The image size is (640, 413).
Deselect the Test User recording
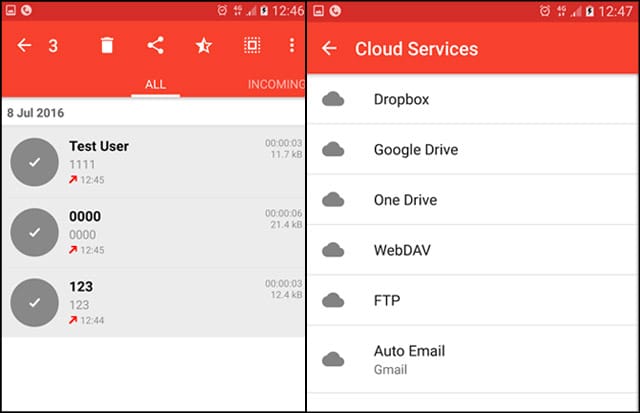coord(34,162)
